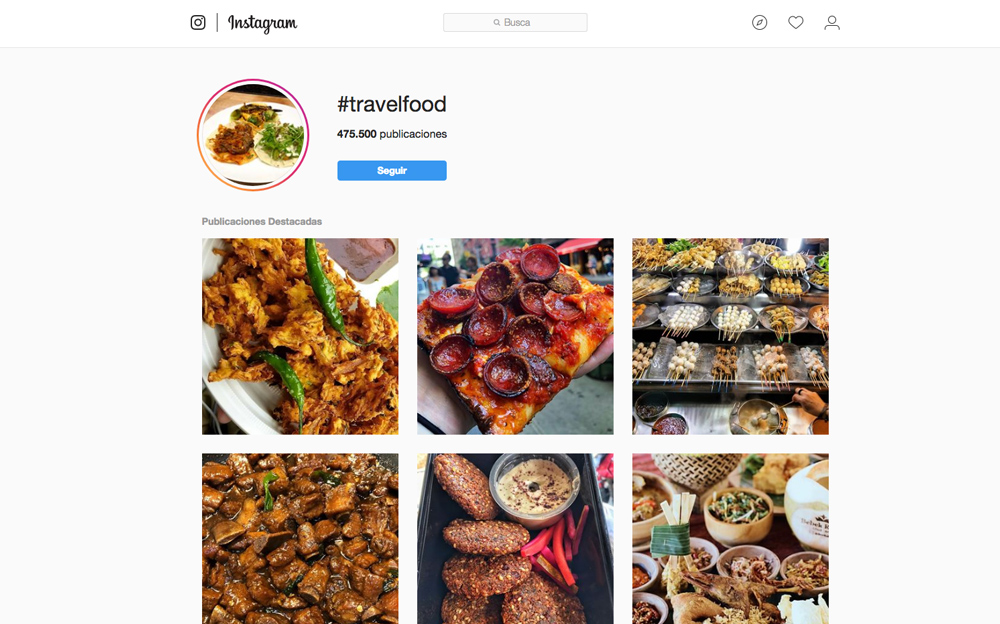Open the explore compass icon
The width and height of the screenshot is (1000, 624).
click(760, 23)
